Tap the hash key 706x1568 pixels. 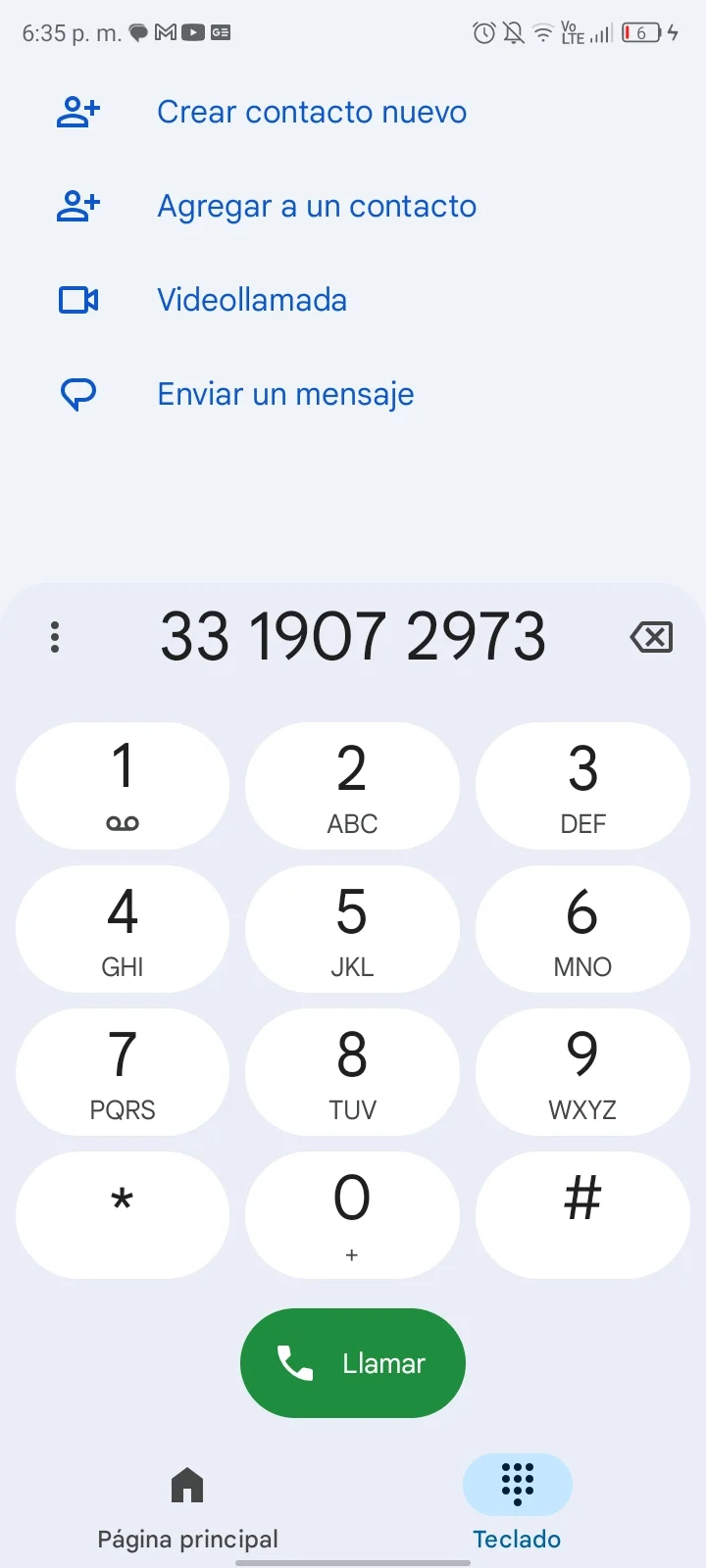click(x=582, y=1215)
